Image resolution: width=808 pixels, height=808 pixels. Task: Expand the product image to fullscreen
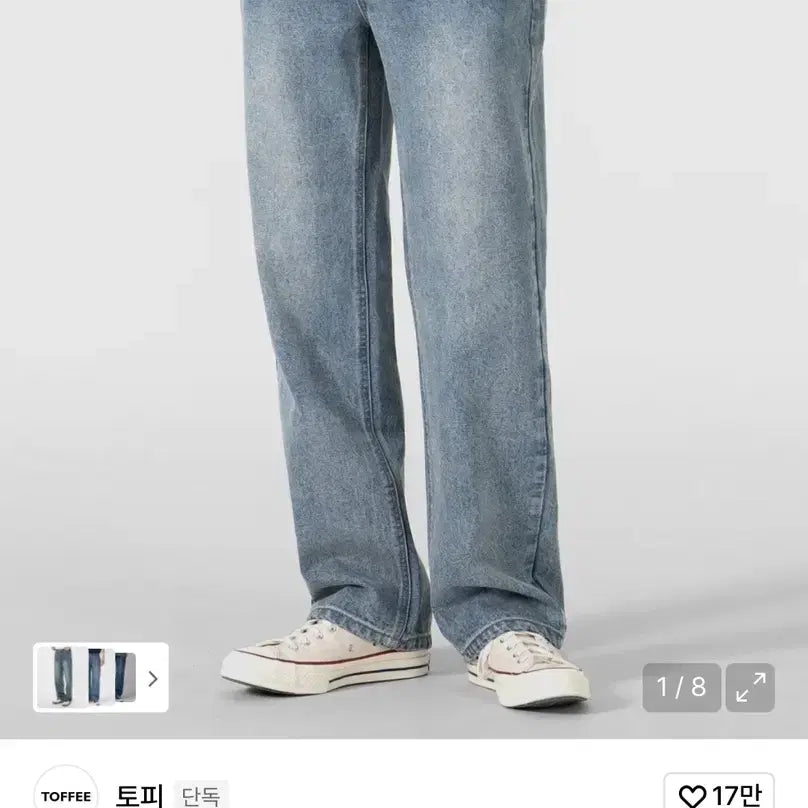(x=750, y=687)
